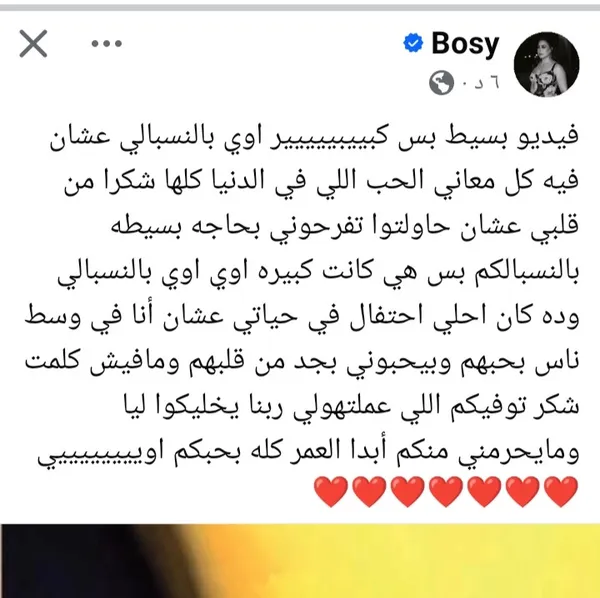Open the three-dot options menu

pos(106,44)
